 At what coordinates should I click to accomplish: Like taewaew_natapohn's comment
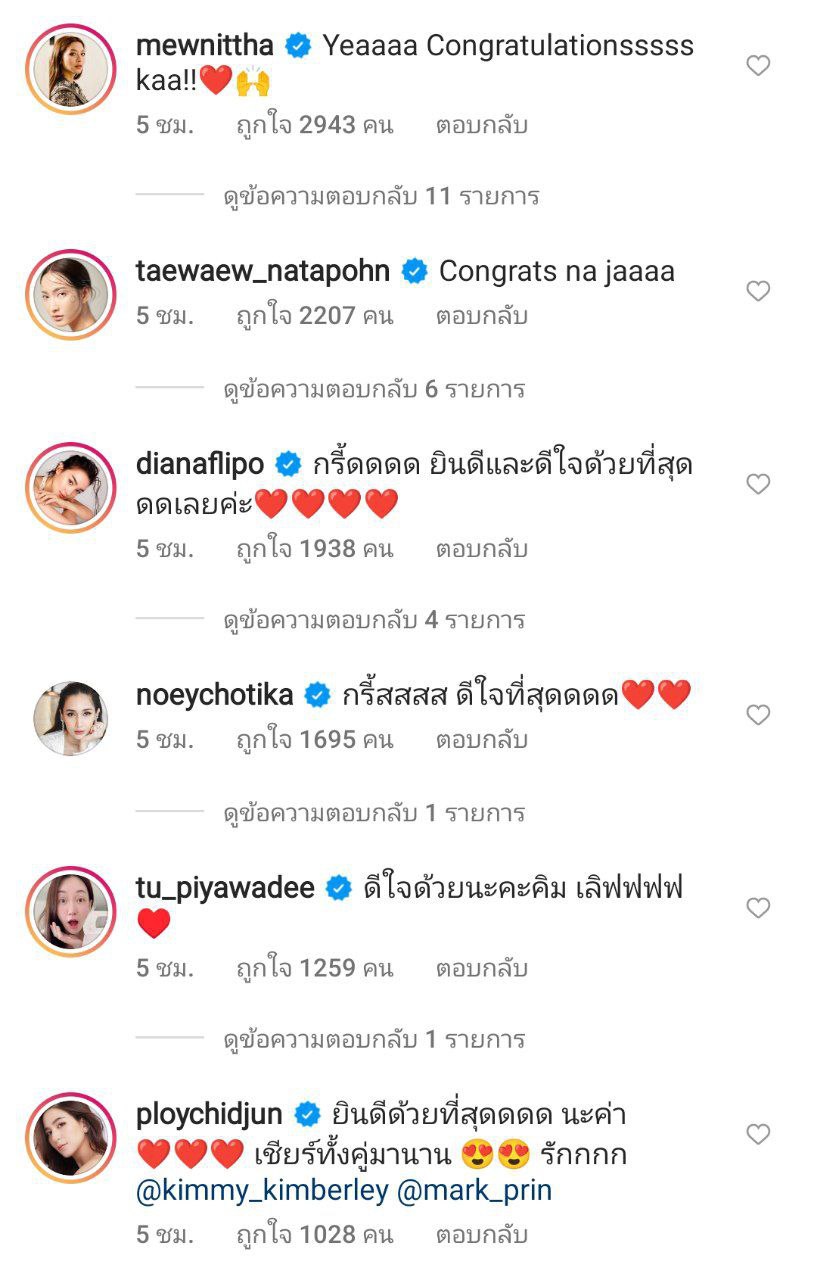point(758,291)
